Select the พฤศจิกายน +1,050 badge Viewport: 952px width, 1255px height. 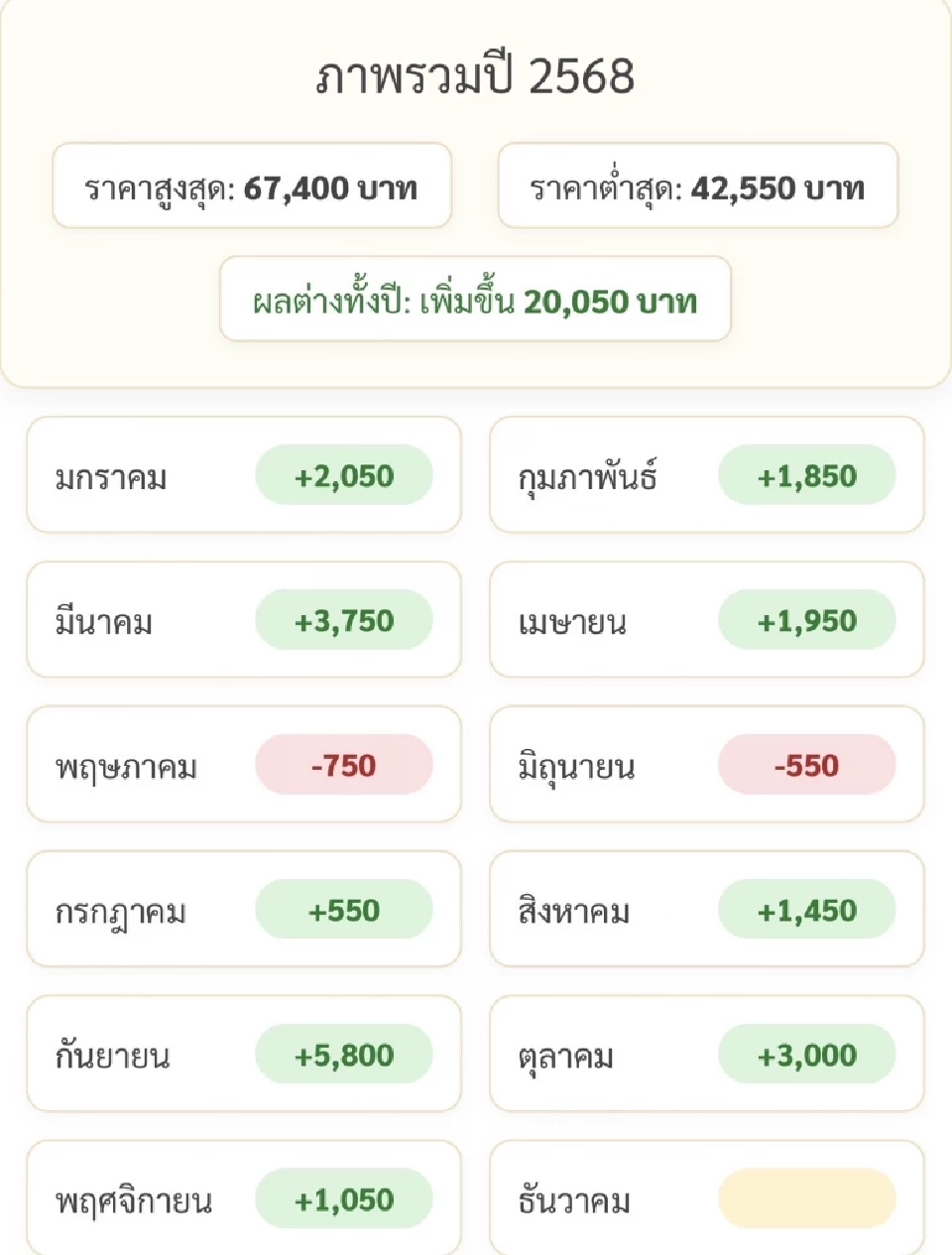[x=345, y=1198]
